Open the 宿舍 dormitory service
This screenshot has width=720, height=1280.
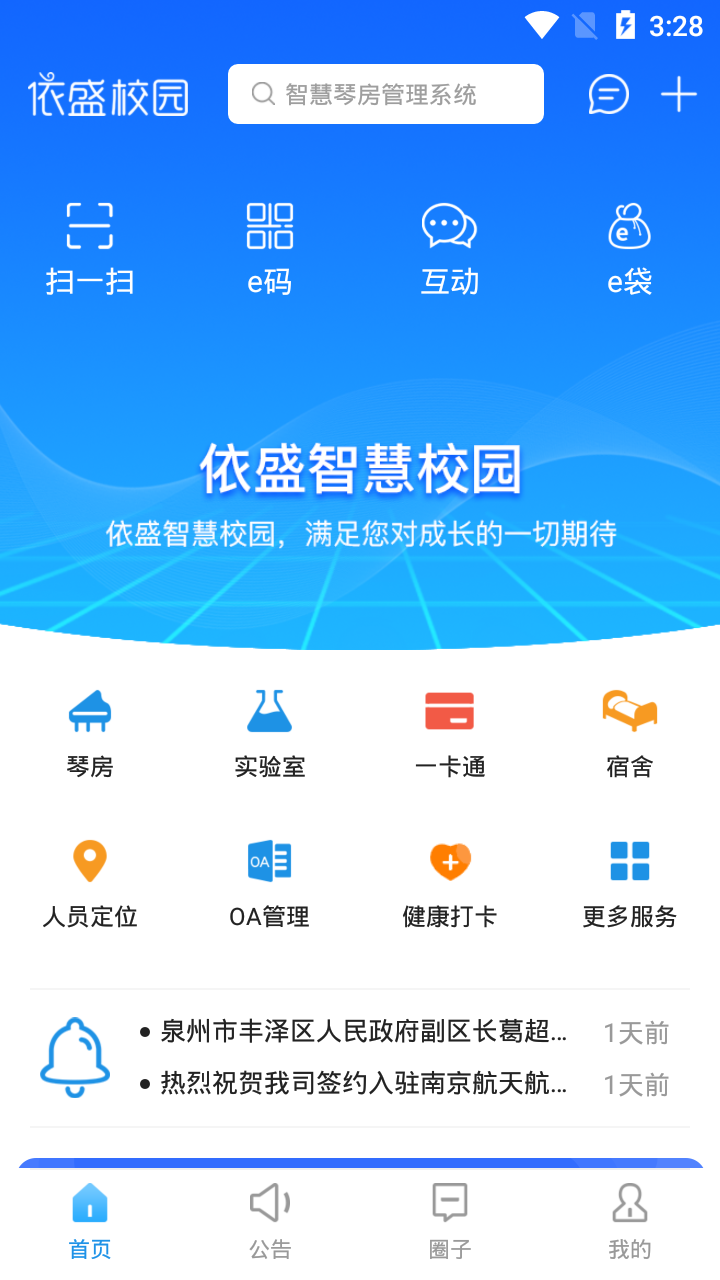coord(629,730)
